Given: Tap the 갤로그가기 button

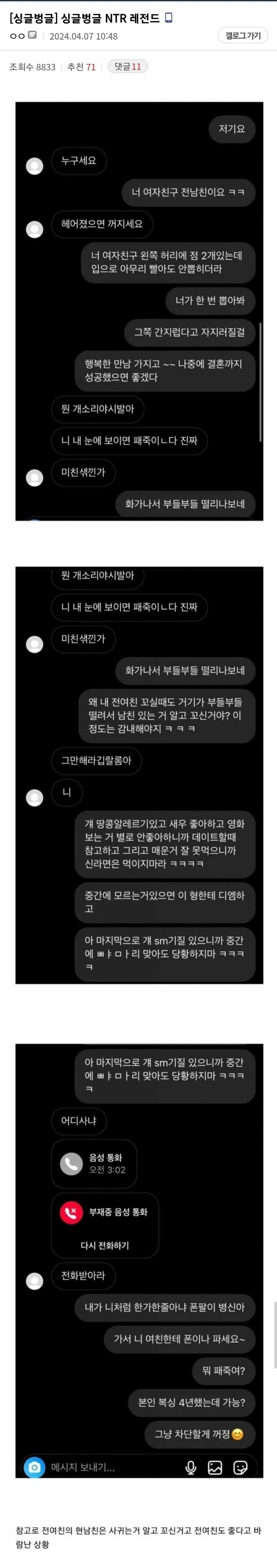Looking at the screenshot, I should (242, 35).
